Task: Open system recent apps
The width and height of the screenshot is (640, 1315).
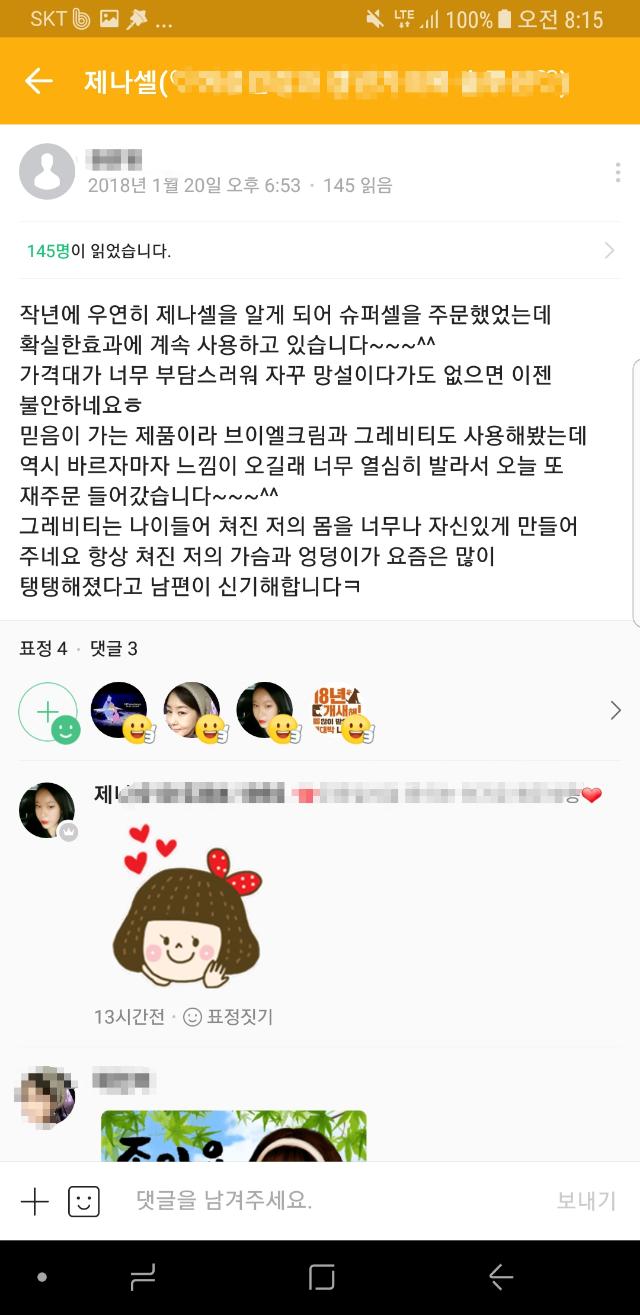Action: (x=143, y=1277)
